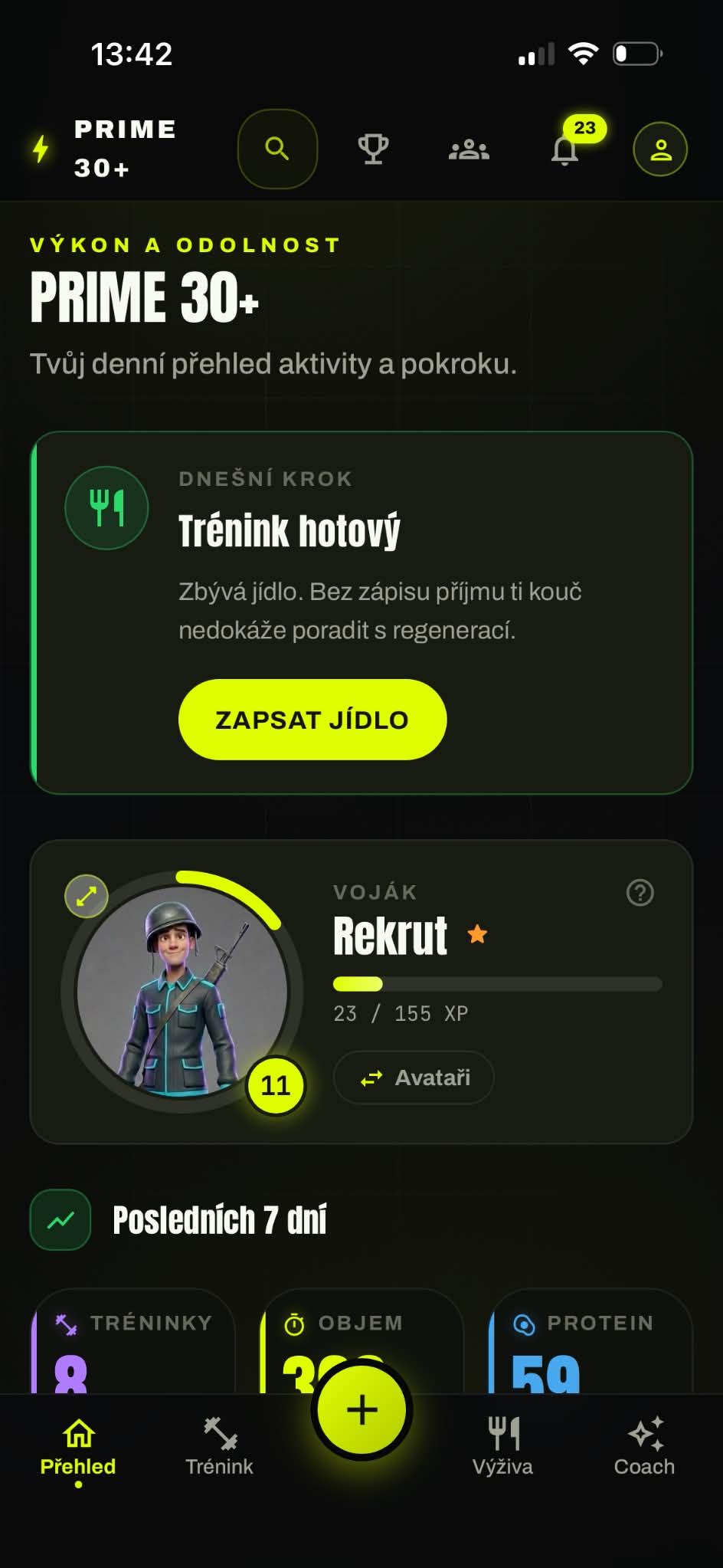This screenshot has width=723, height=1568.
Task: Tap the PRIME 30+ logo in header
Action: click(104, 148)
